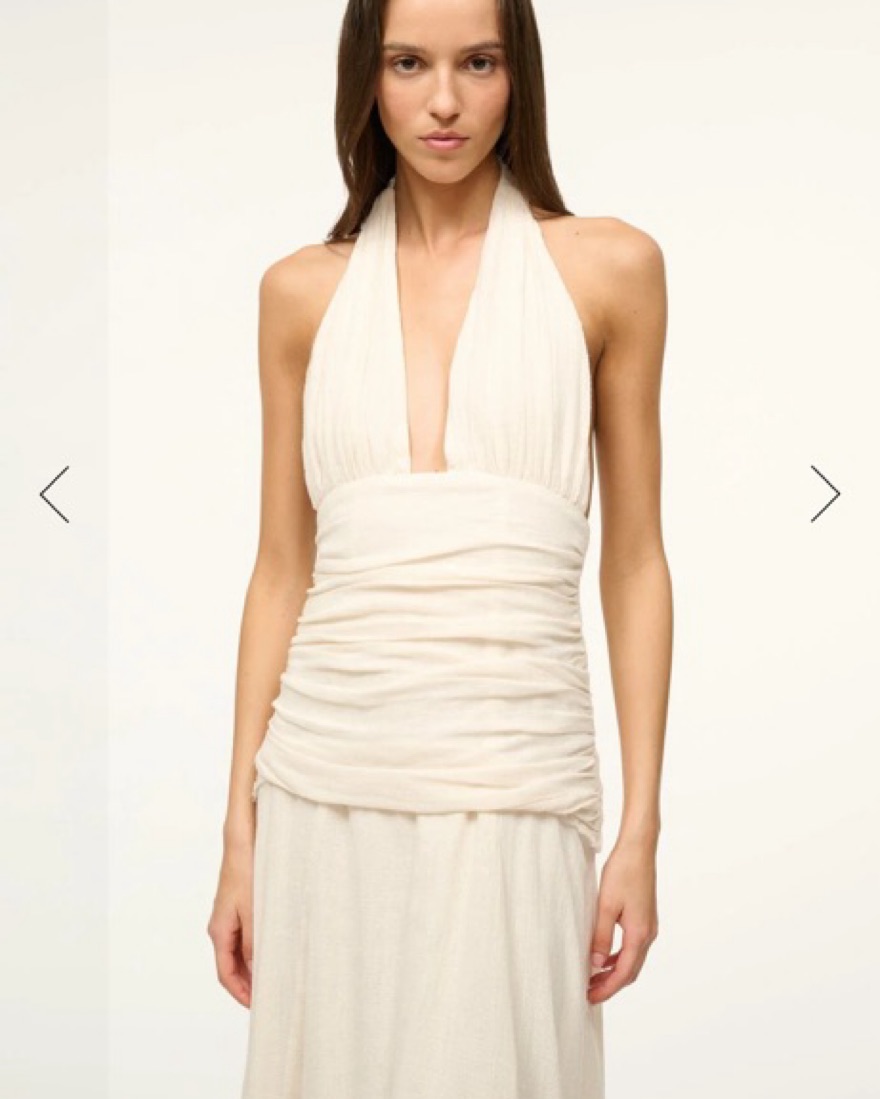Screen dimensions: 880x1099
Task: Go to the previous product photo
Action: [54, 494]
